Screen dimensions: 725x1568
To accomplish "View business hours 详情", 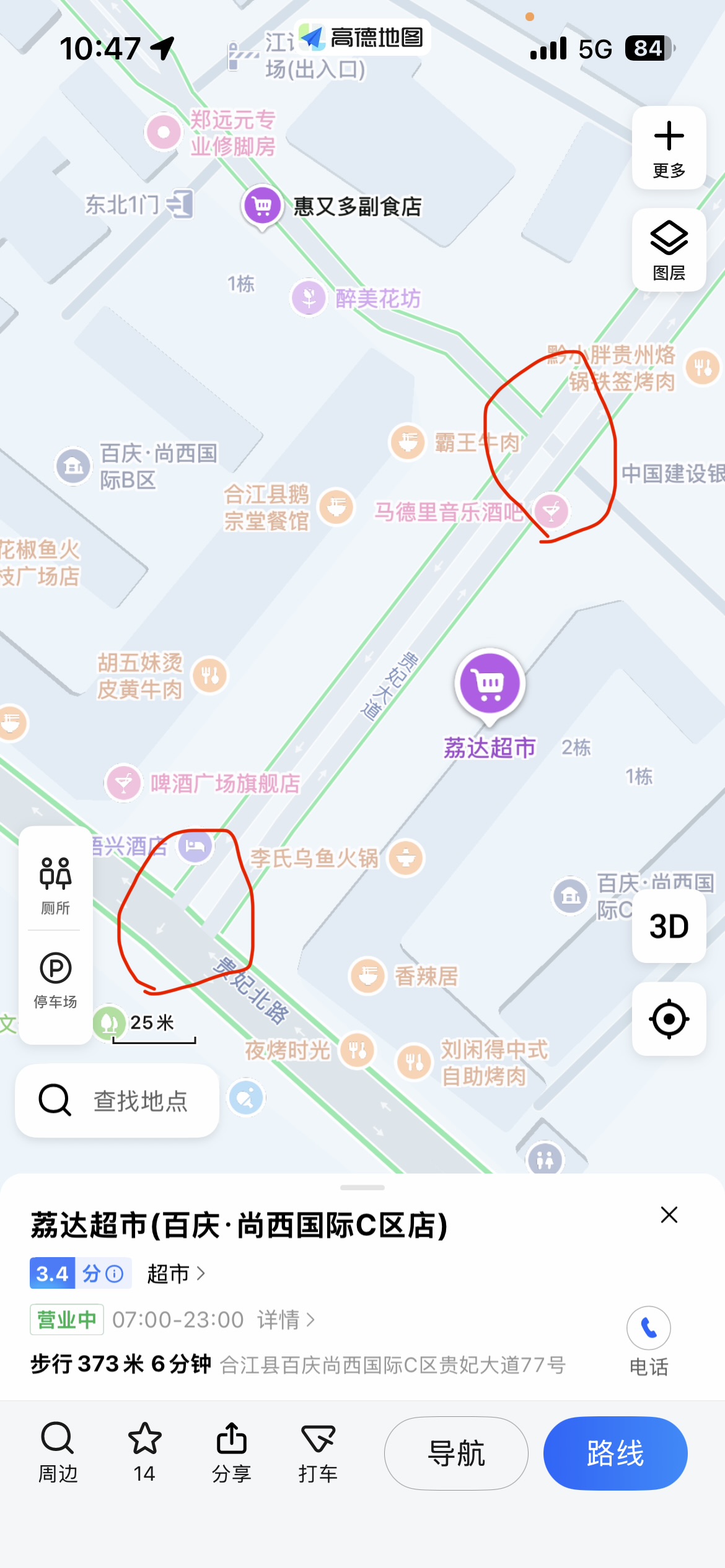I will click(x=286, y=1320).
